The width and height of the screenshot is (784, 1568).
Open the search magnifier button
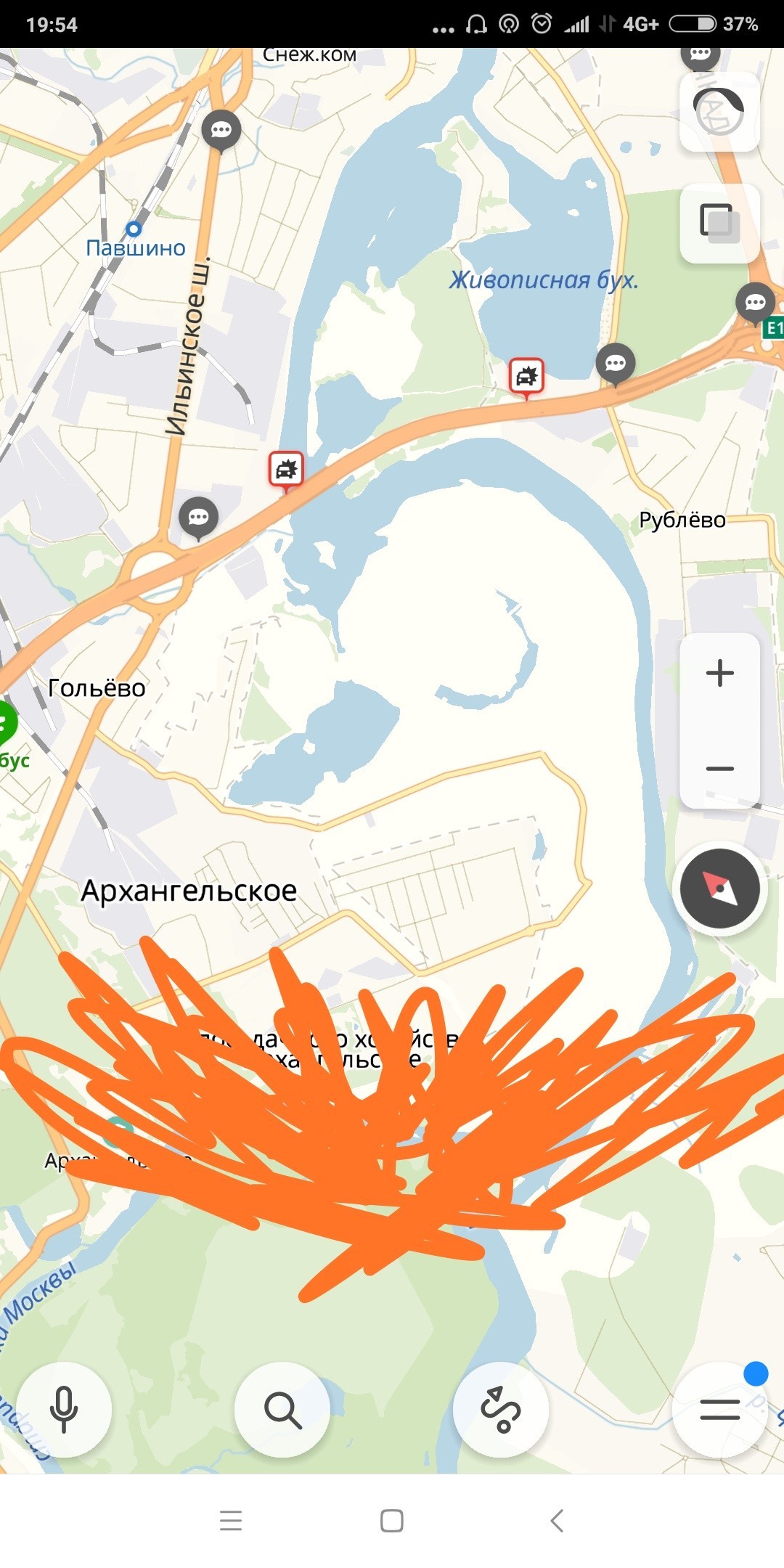pyautogui.click(x=282, y=1409)
